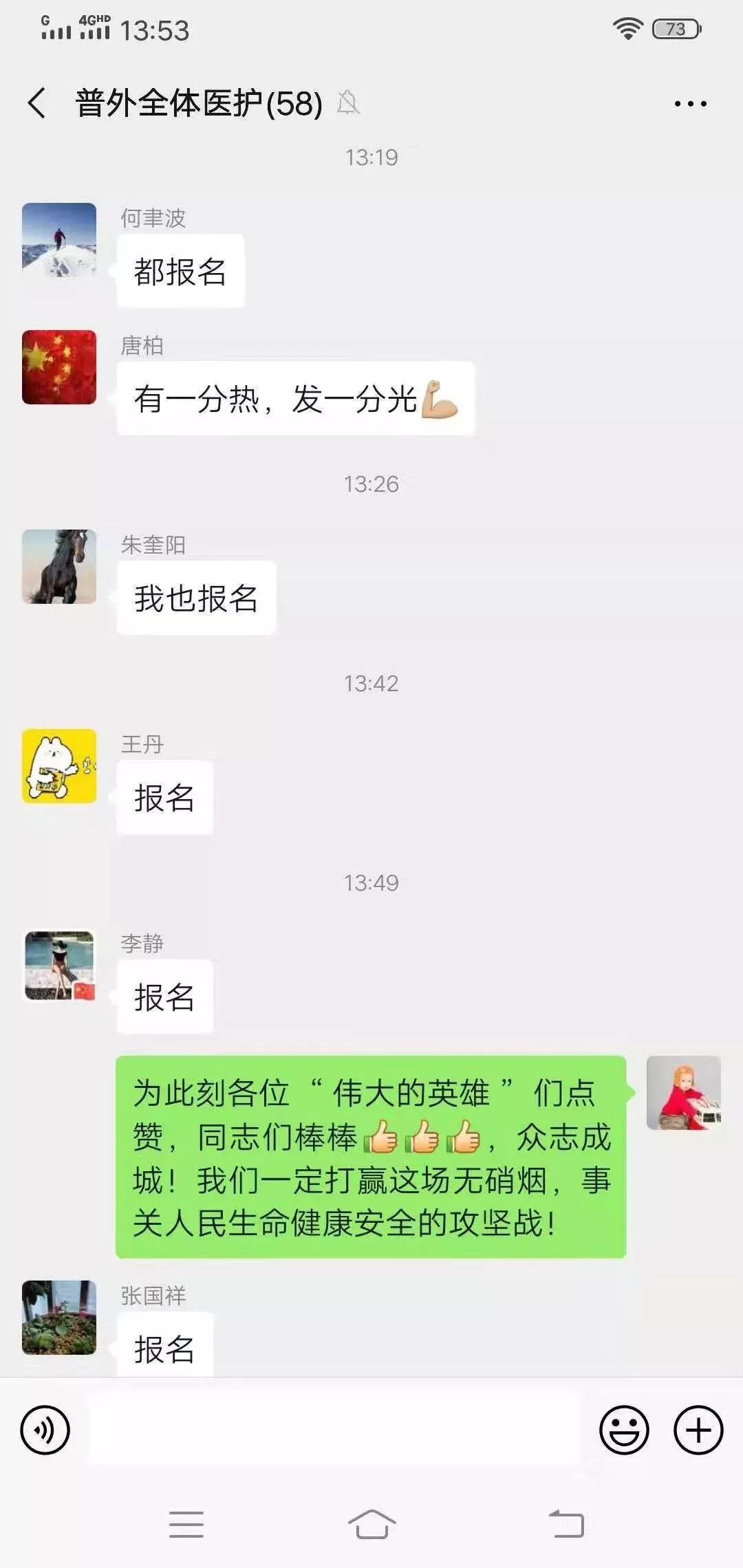Open the emoji sticker panel
Image resolution: width=743 pixels, height=1568 pixels.
(624, 1430)
